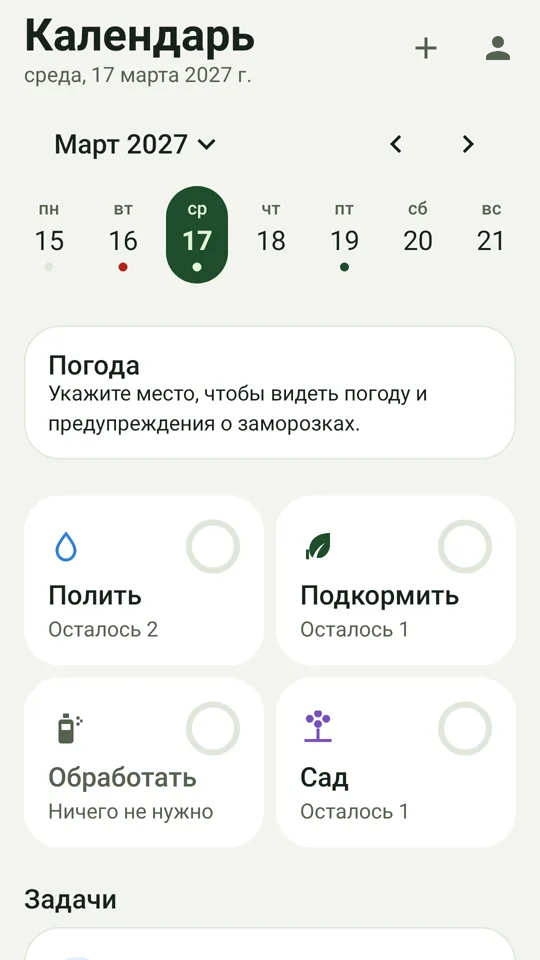Tap the plus icon to add an entry
Viewport: 540px width, 960px height.
[x=426, y=48]
